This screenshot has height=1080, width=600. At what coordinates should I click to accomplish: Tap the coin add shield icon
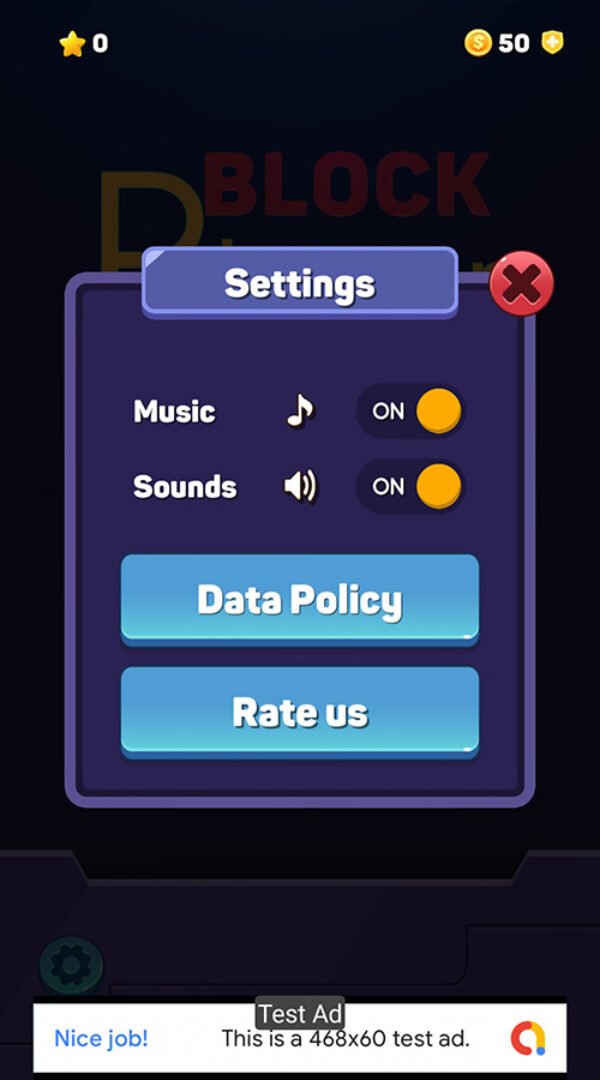pos(552,43)
